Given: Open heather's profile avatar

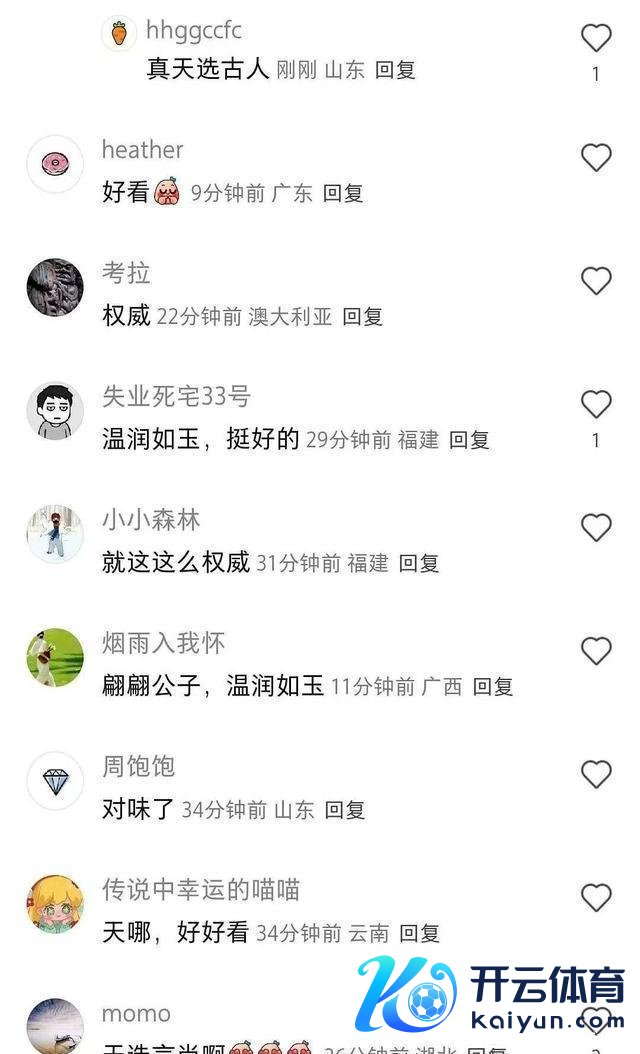Looking at the screenshot, I should pyautogui.click(x=55, y=164).
